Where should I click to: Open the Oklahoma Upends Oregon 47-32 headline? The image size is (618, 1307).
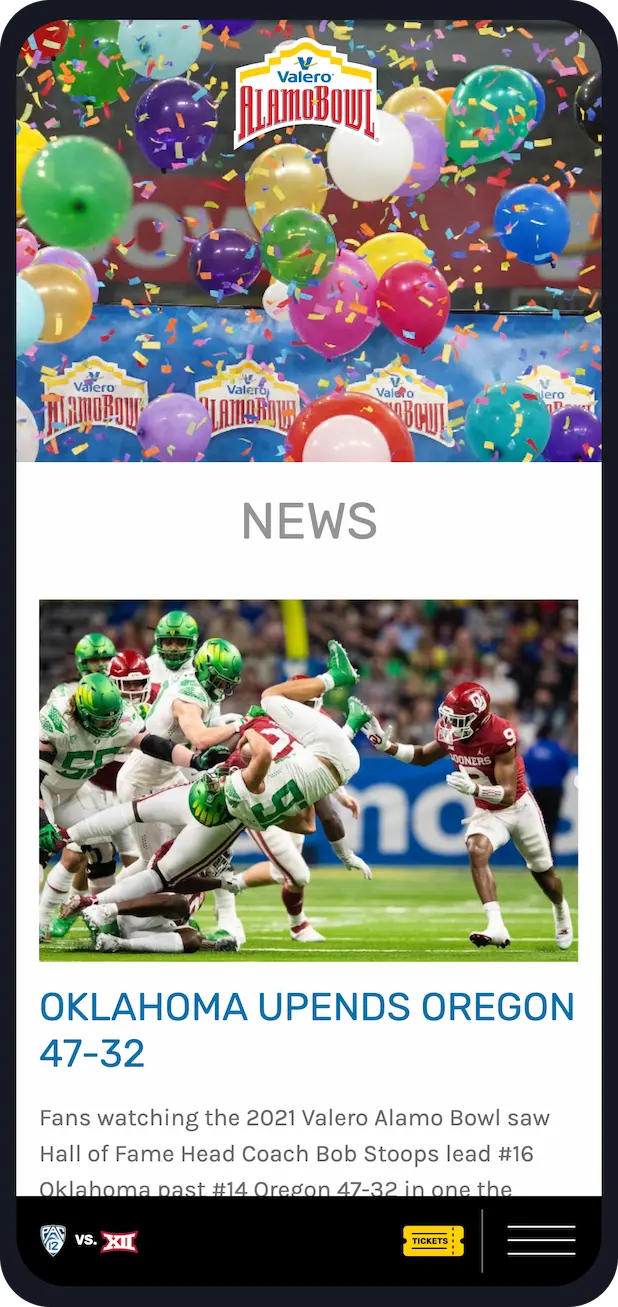click(x=307, y=1029)
